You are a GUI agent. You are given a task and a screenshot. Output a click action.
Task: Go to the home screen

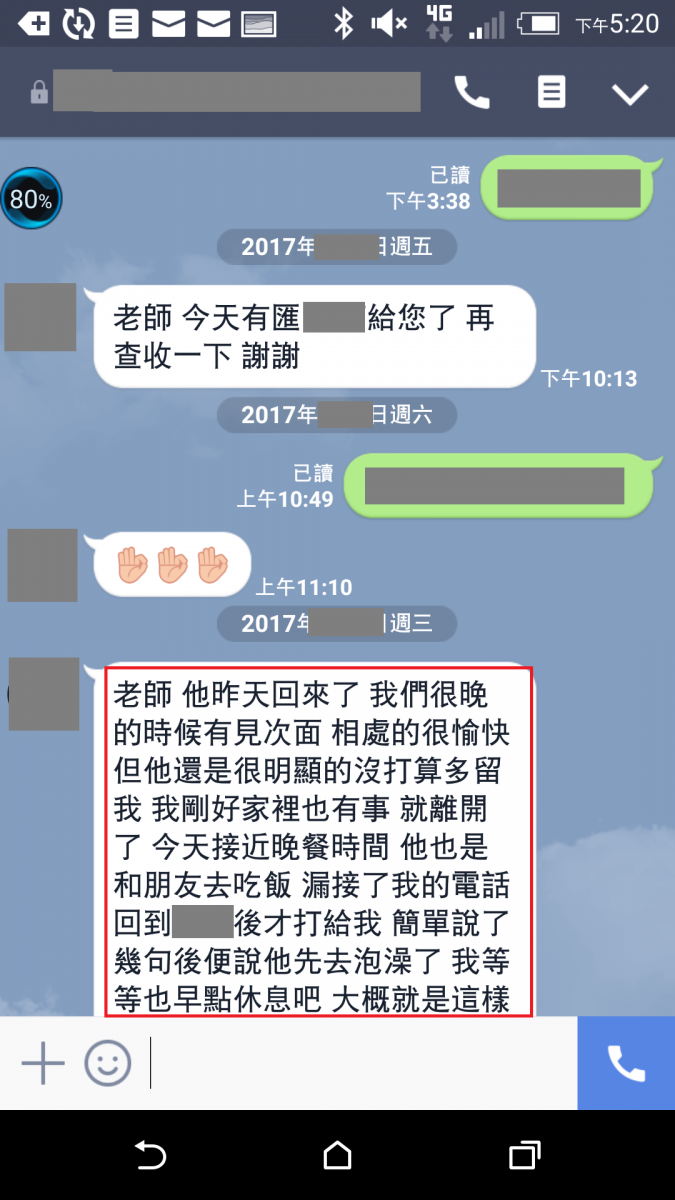point(338,1156)
